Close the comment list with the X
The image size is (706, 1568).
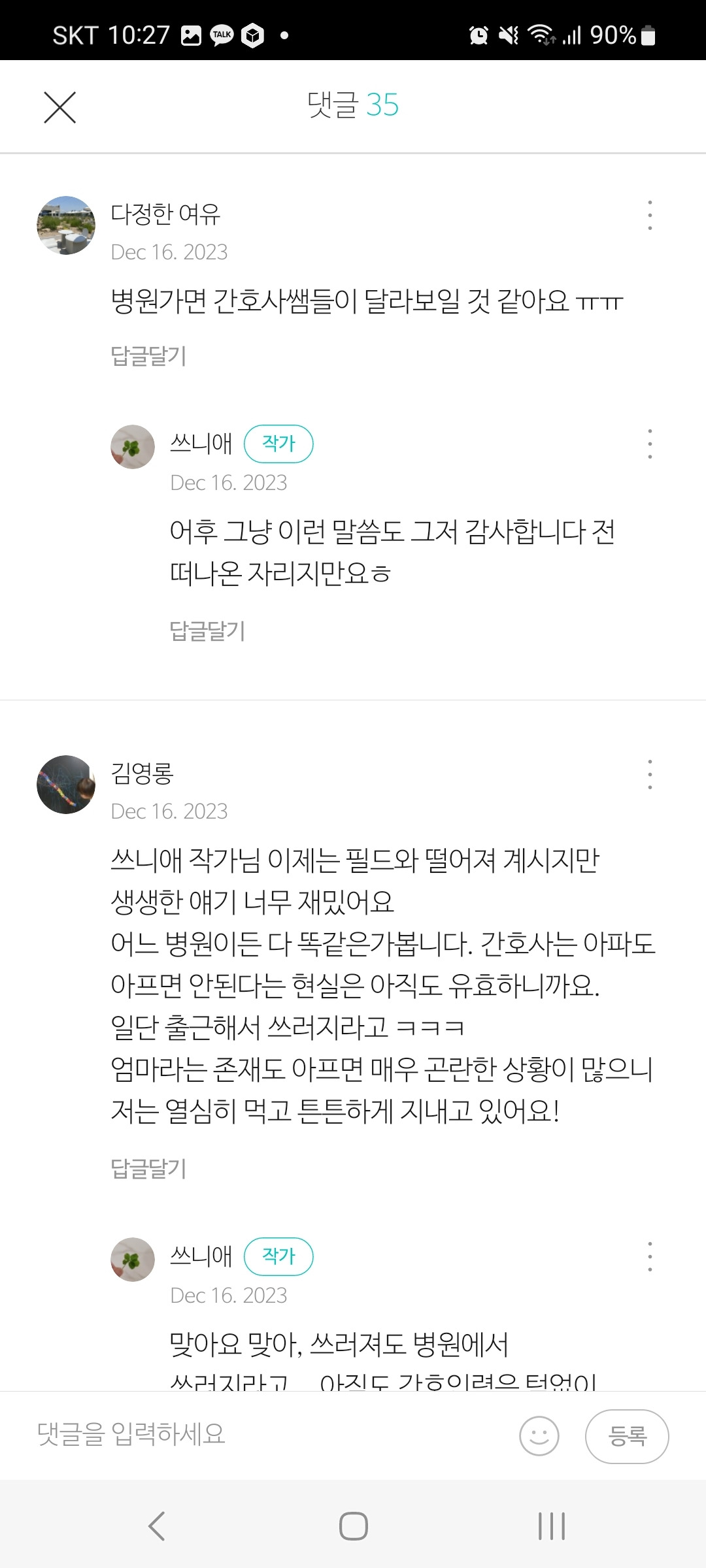tap(59, 106)
